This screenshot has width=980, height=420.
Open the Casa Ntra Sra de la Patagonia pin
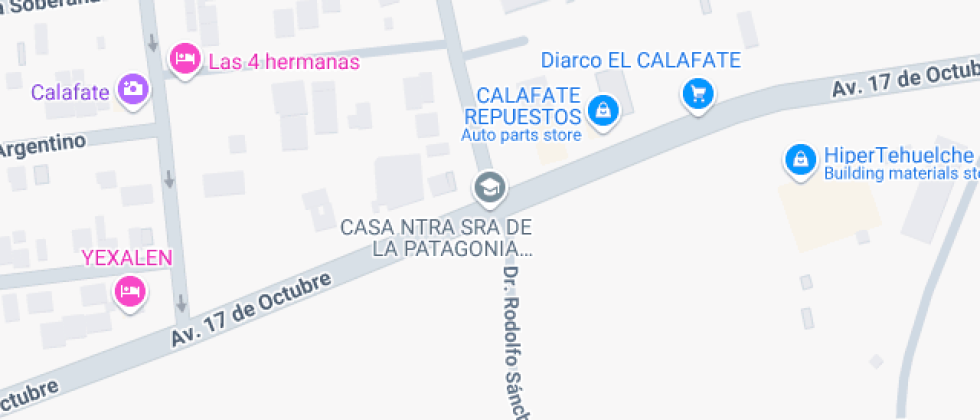coord(489,188)
